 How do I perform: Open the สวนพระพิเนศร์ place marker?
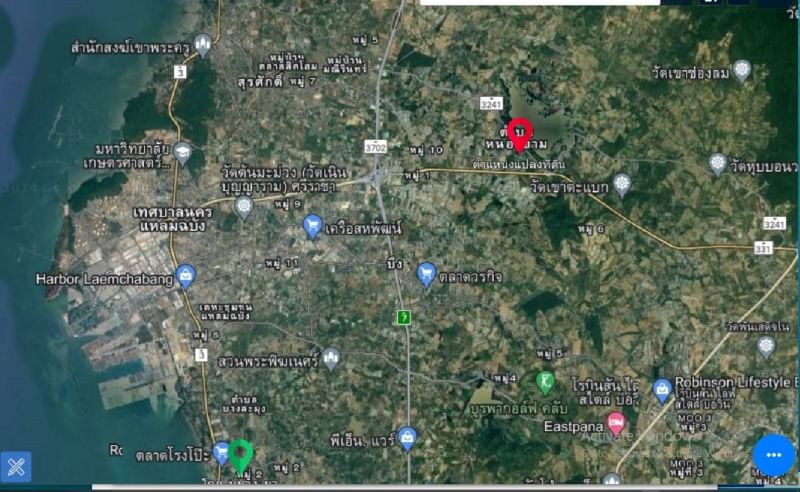pyautogui.click(x=331, y=359)
